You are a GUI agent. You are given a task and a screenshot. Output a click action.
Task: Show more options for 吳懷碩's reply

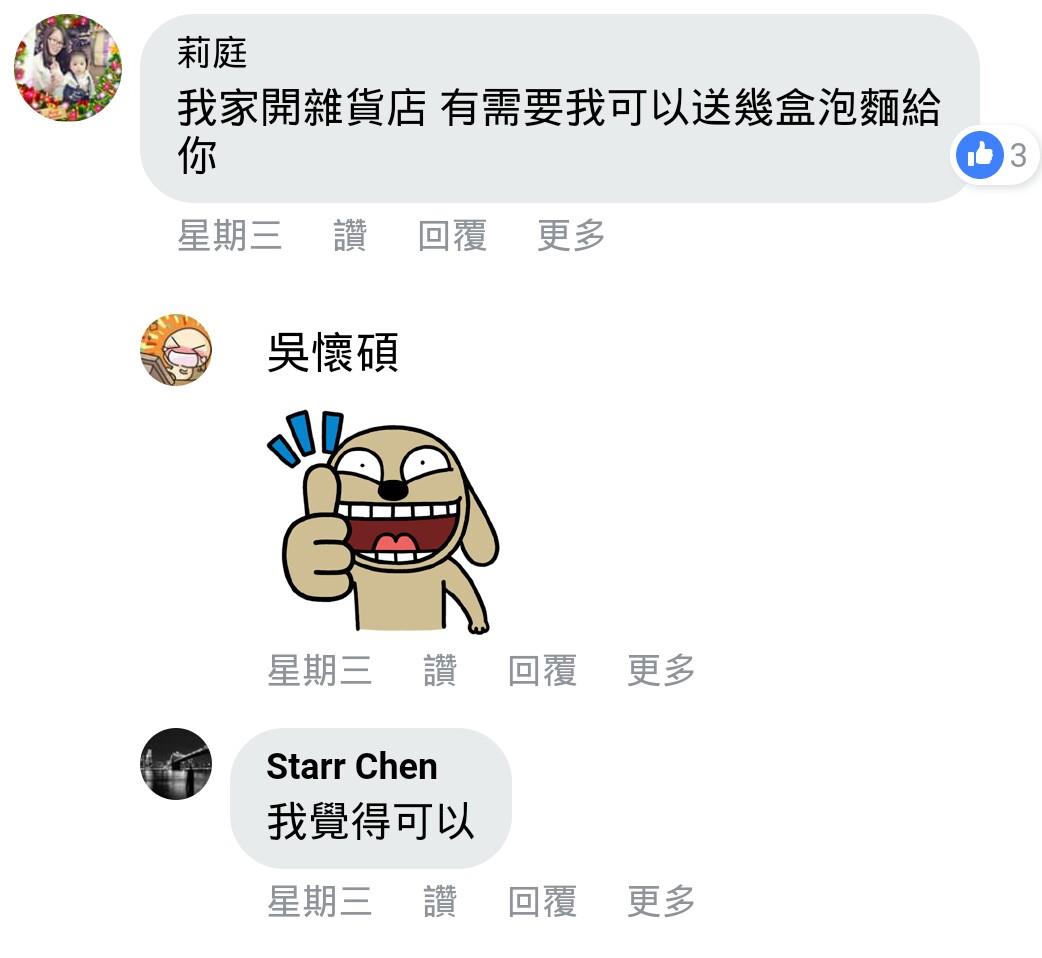tap(661, 670)
